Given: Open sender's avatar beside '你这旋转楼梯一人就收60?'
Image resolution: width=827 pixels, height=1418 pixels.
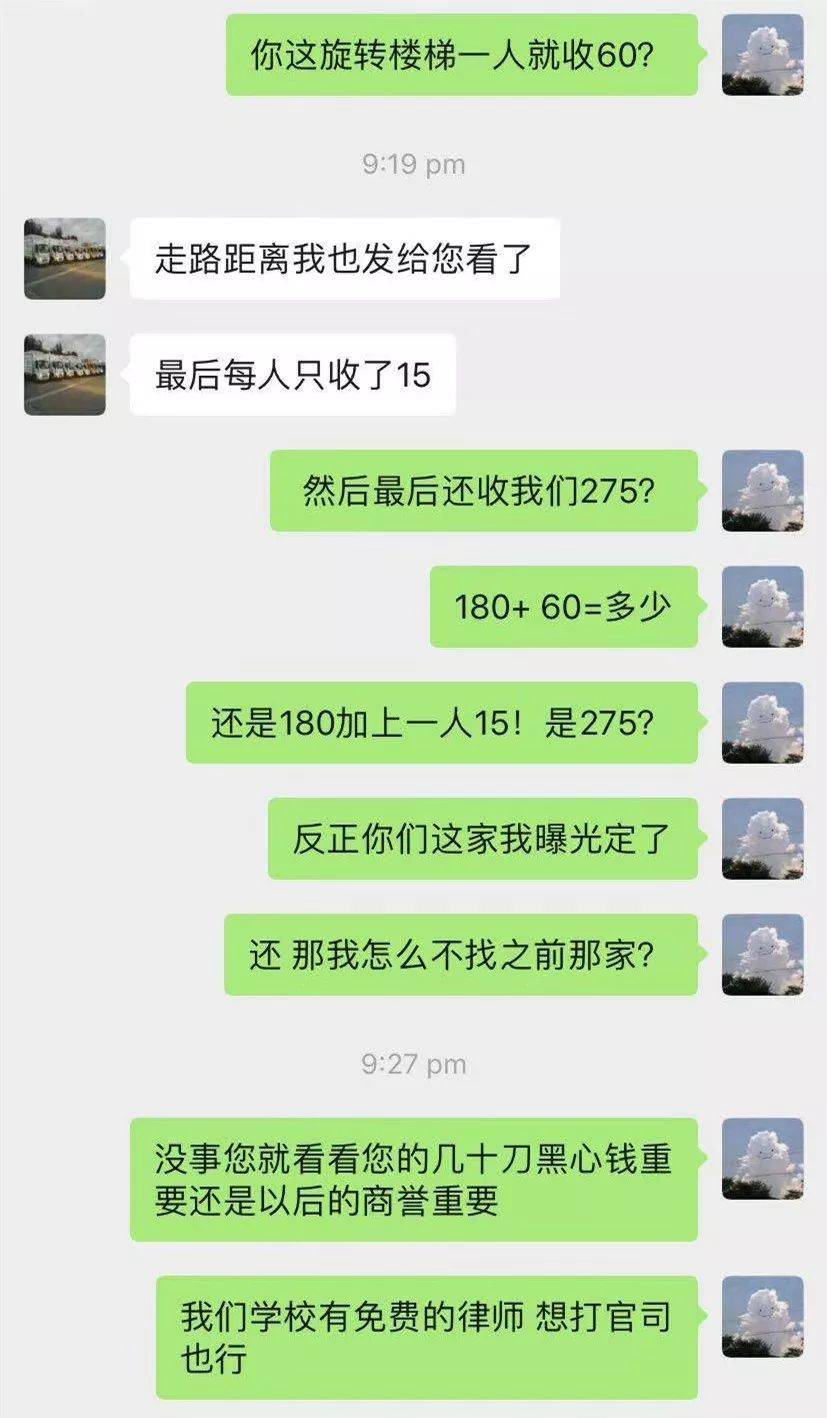Looking at the screenshot, I should (x=762, y=55).
